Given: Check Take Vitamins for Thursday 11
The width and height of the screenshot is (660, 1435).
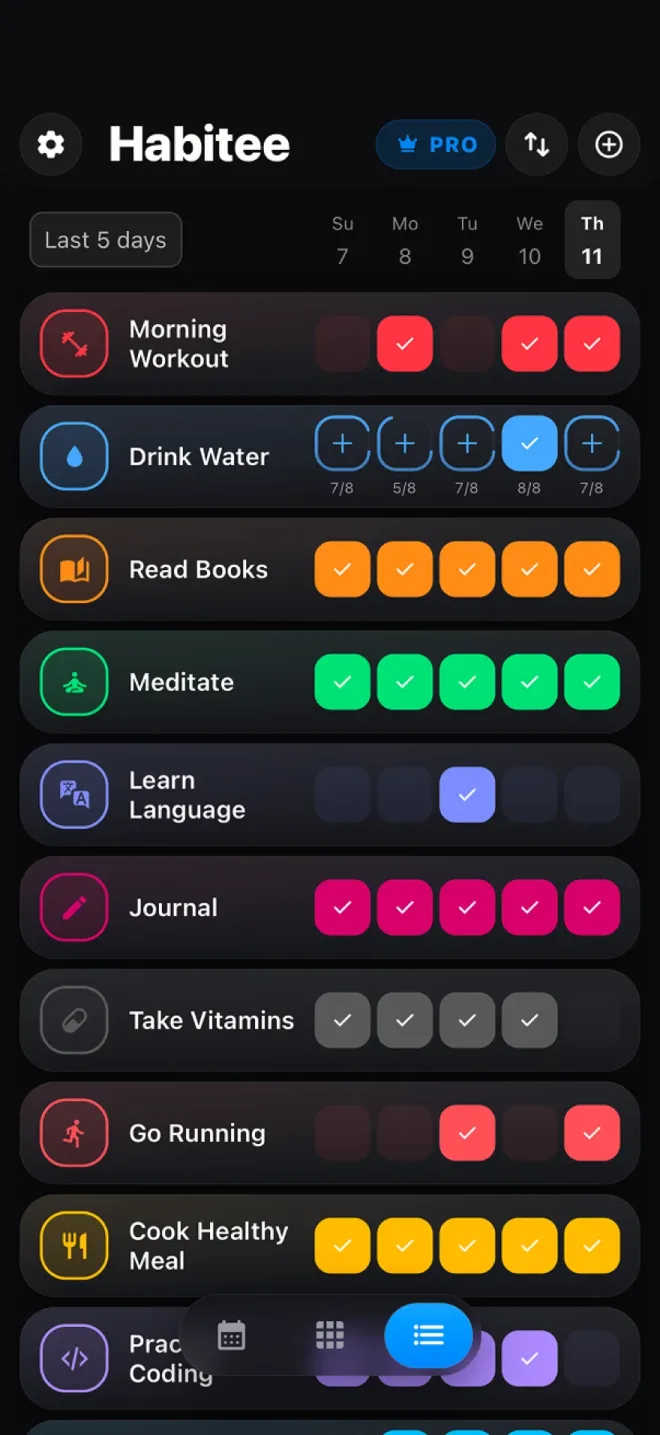Looking at the screenshot, I should (592, 1020).
